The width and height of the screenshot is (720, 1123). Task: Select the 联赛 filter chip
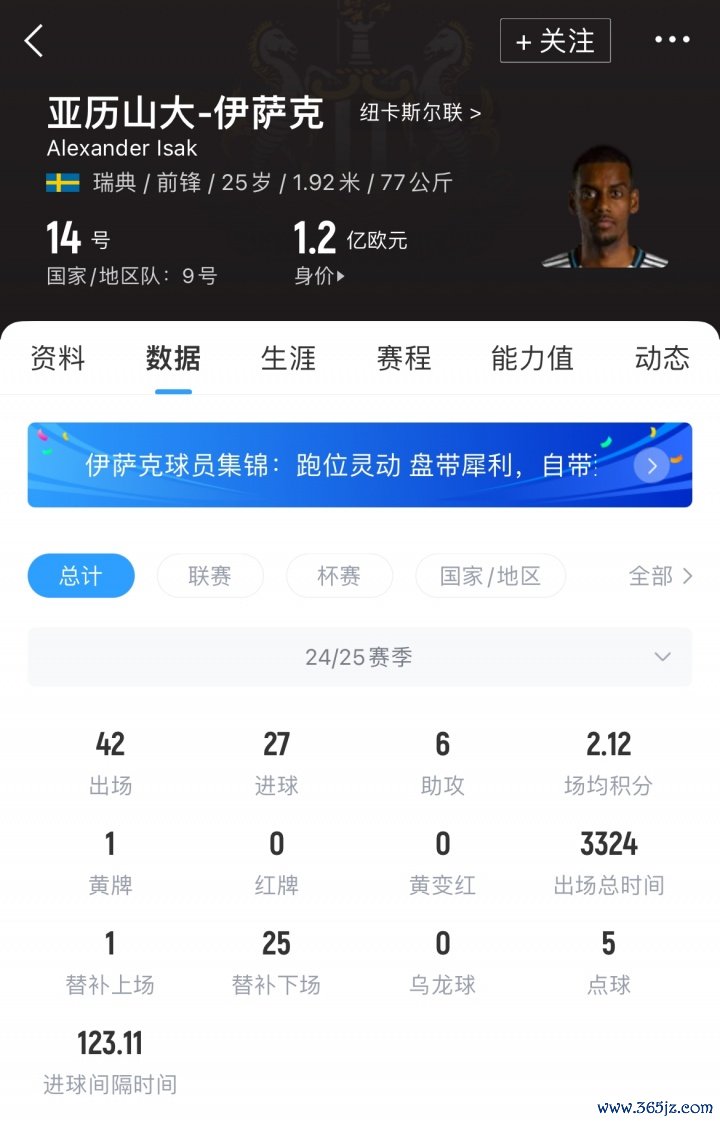tap(210, 576)
